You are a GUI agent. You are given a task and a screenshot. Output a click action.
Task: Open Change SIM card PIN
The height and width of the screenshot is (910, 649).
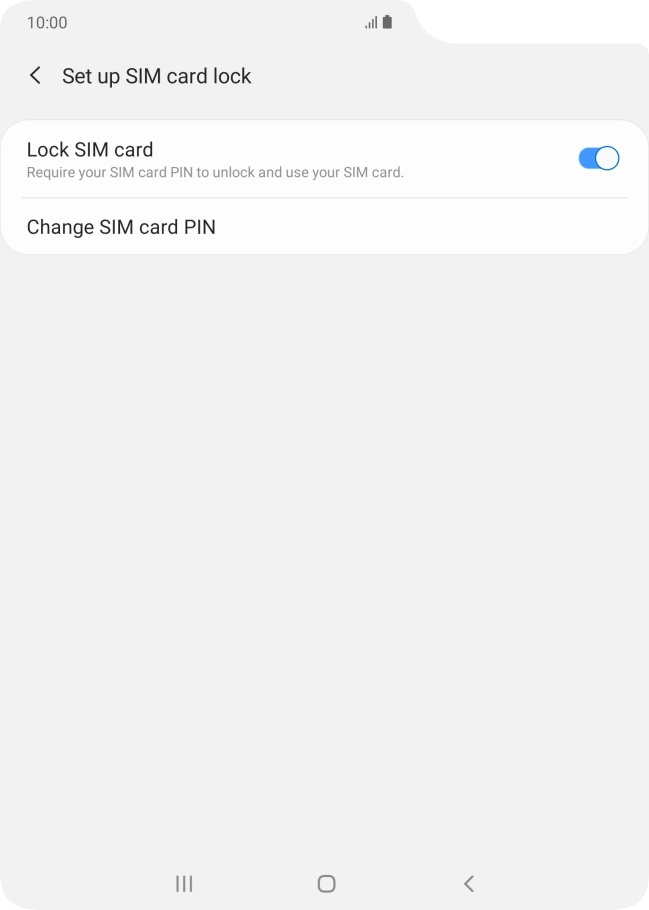coord(121,227)
